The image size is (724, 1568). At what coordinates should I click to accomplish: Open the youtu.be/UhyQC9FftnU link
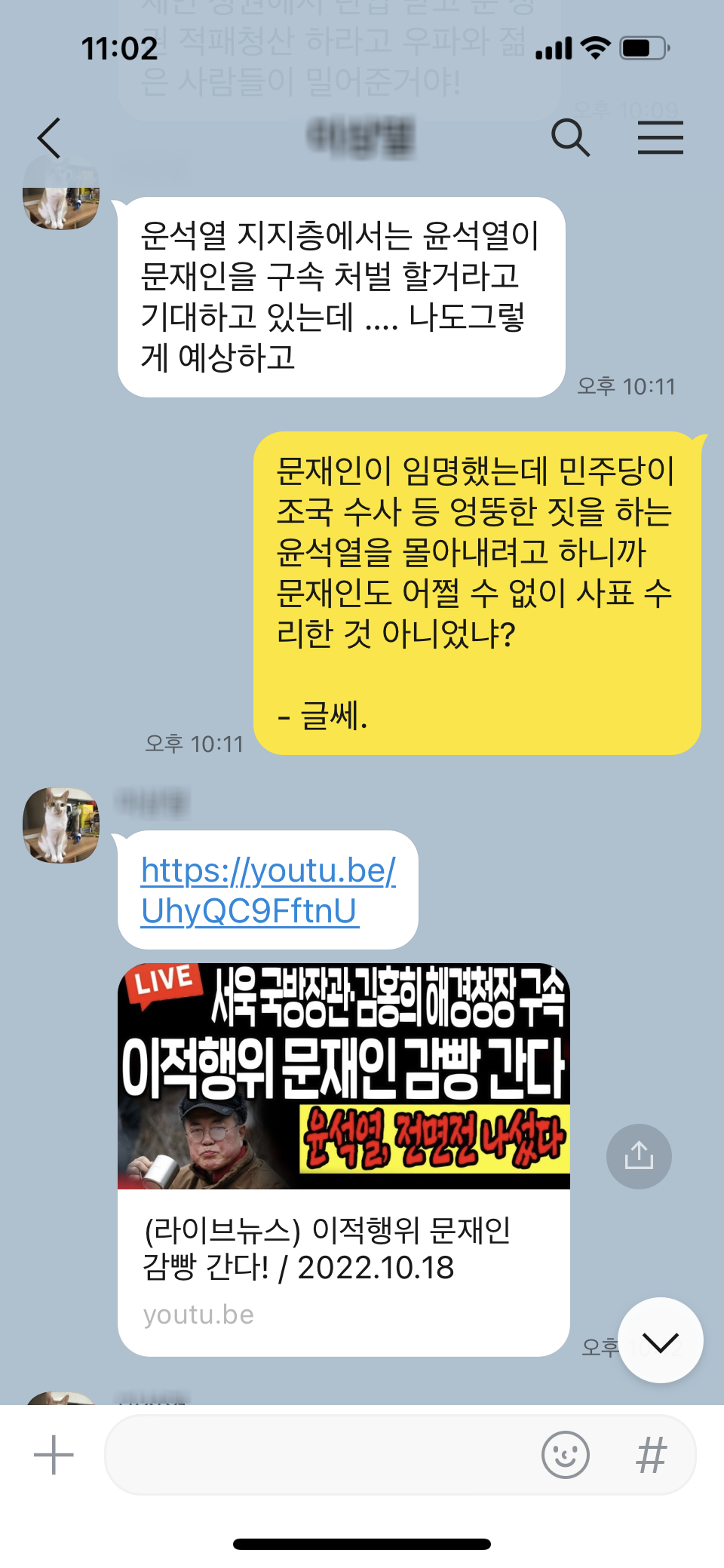click(268, 891)
